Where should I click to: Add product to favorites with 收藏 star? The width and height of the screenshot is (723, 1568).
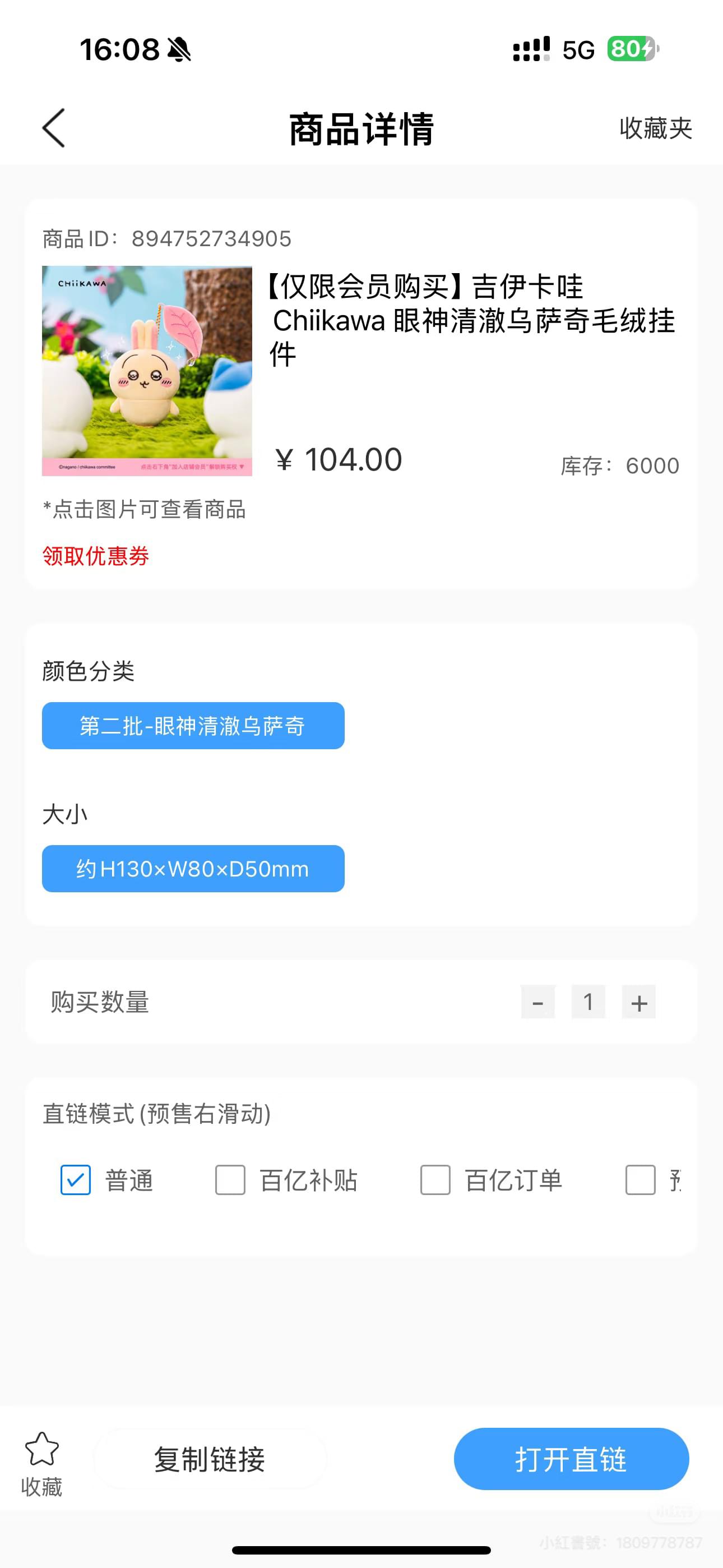coord(42,1464)
